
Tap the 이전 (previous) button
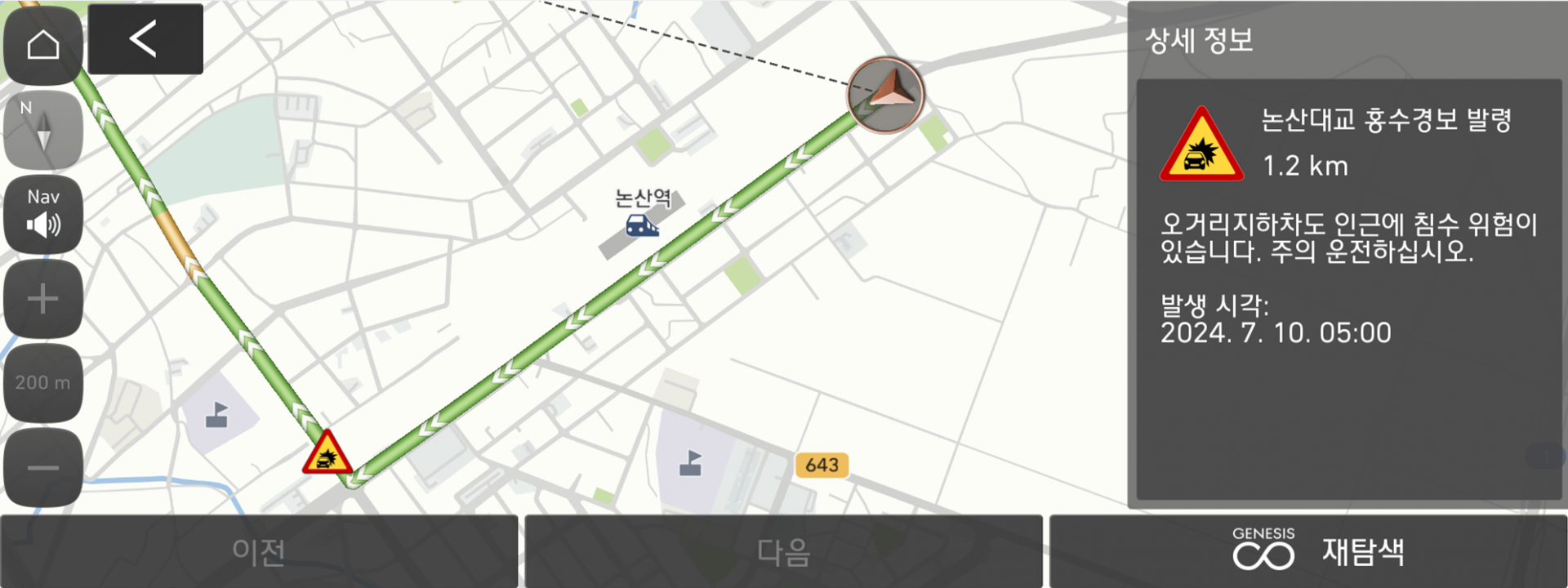click(x=259, y=552)
